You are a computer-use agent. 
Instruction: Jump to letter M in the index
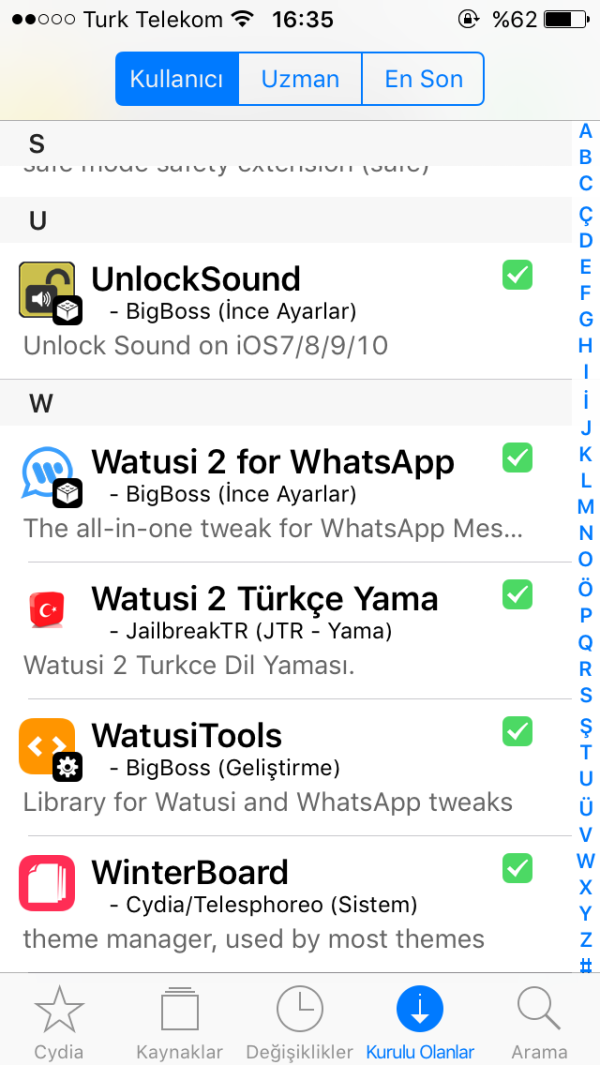586,506
